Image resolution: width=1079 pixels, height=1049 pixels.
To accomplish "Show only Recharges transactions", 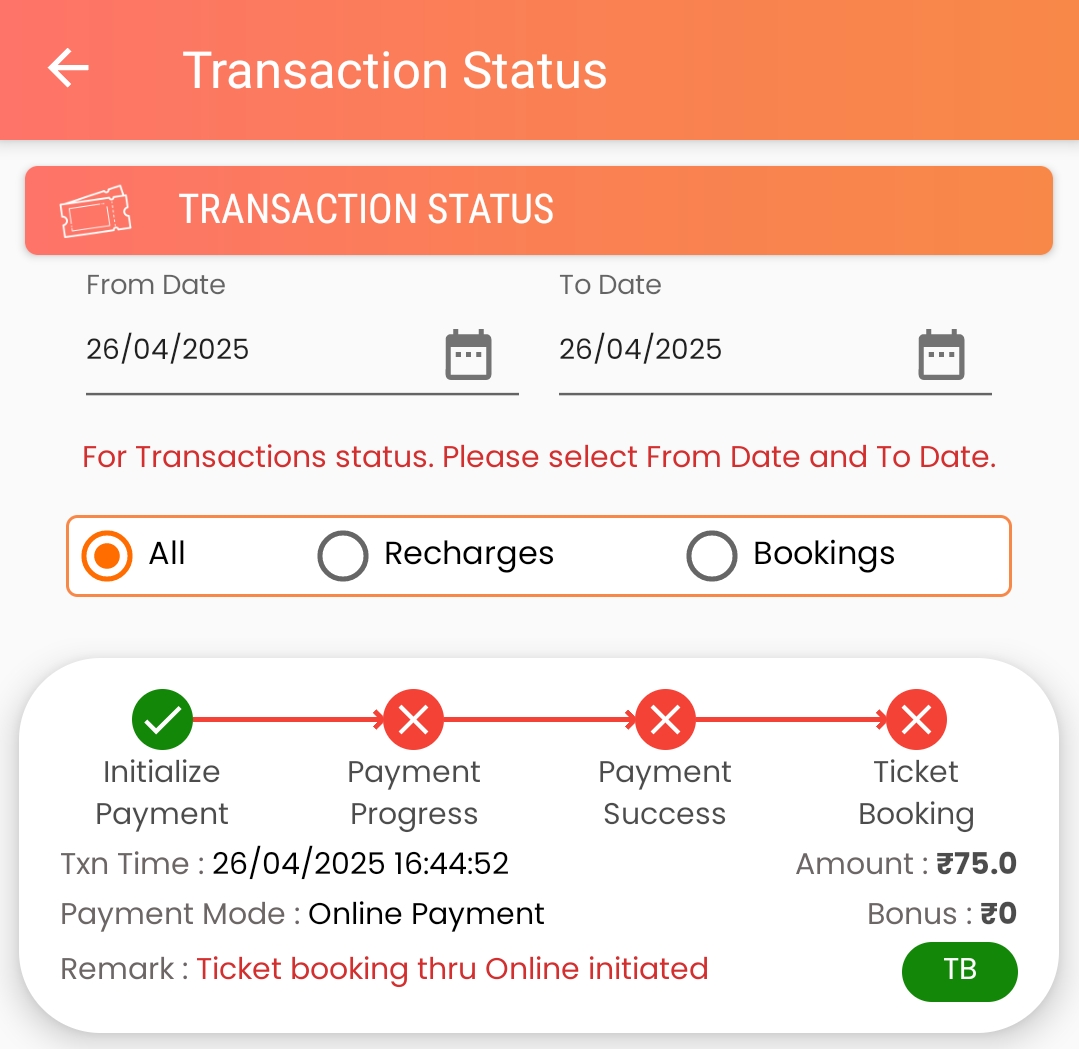I will 343,556.
